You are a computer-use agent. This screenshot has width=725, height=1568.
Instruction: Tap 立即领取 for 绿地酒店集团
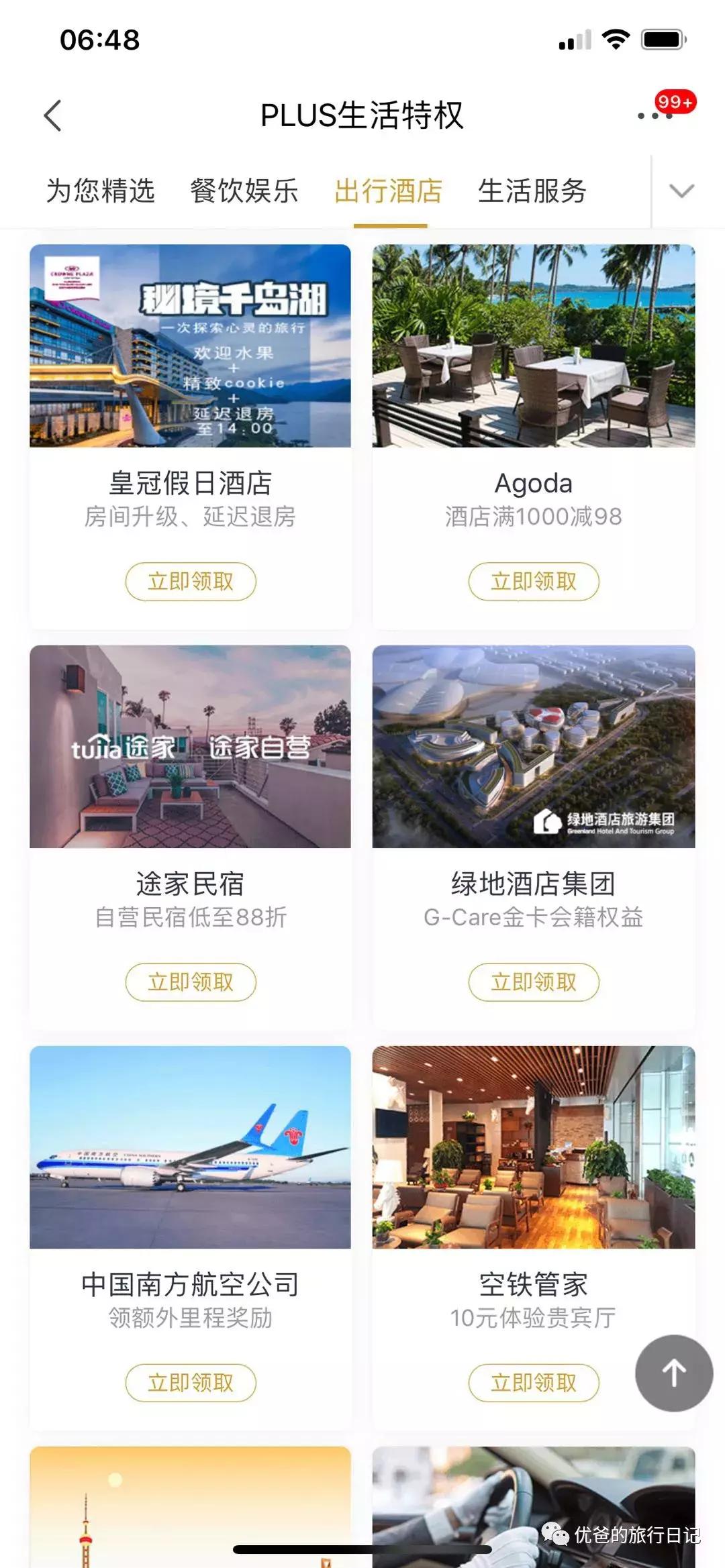(534, 982)
